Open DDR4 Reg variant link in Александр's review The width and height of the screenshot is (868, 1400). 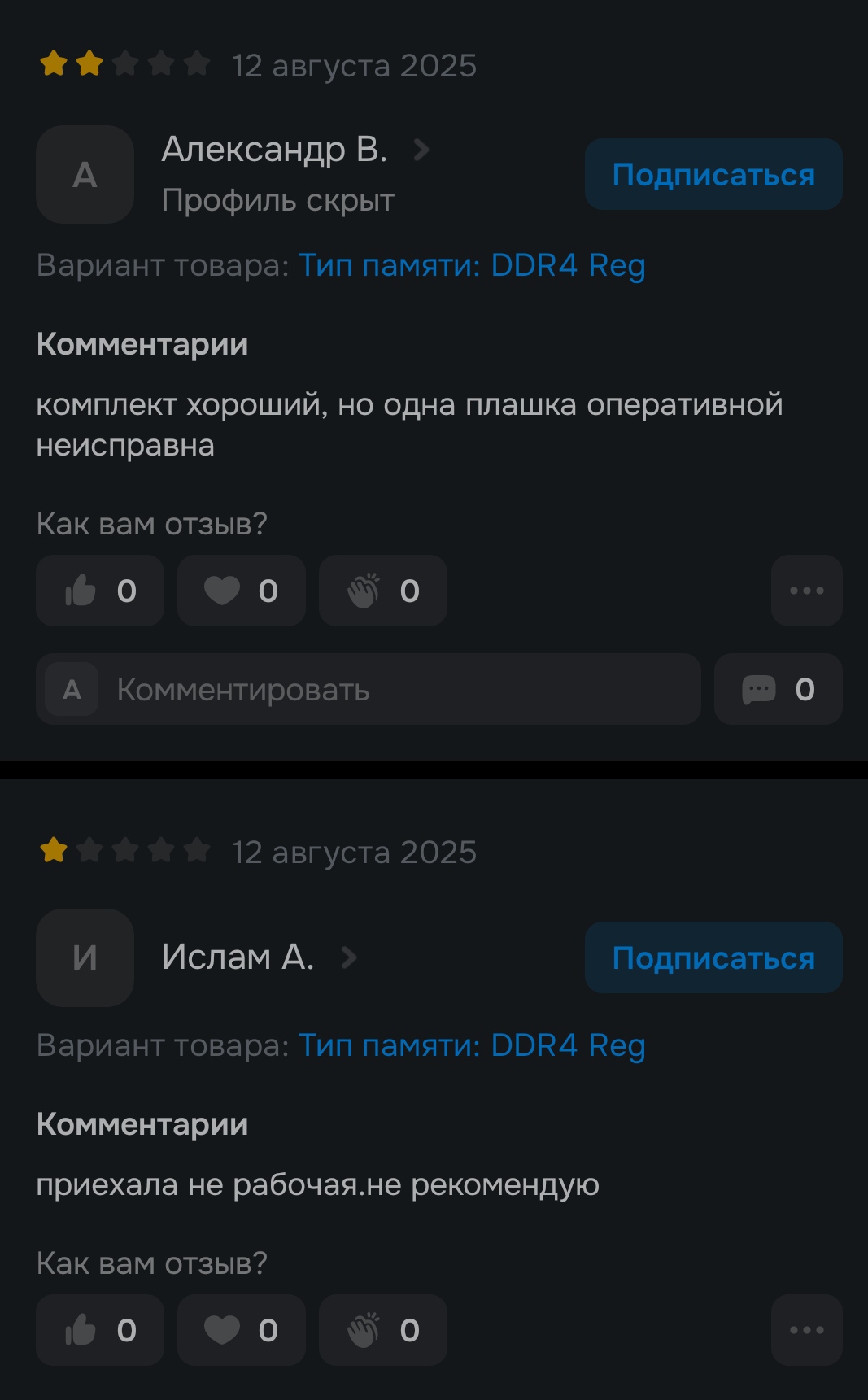(471, 266)
